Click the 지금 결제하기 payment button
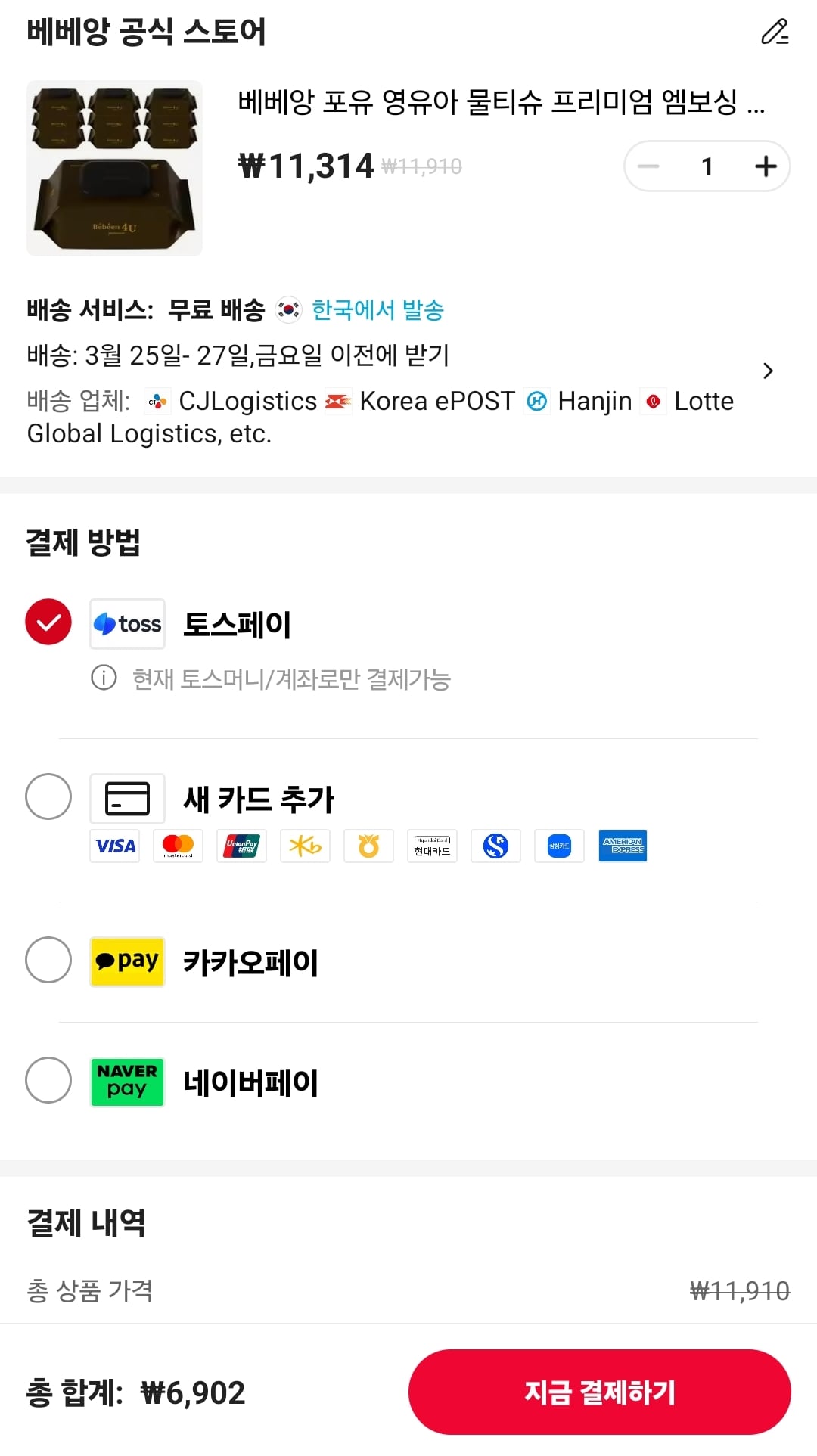This screenshot has width=817, height=1456. 601,1392
